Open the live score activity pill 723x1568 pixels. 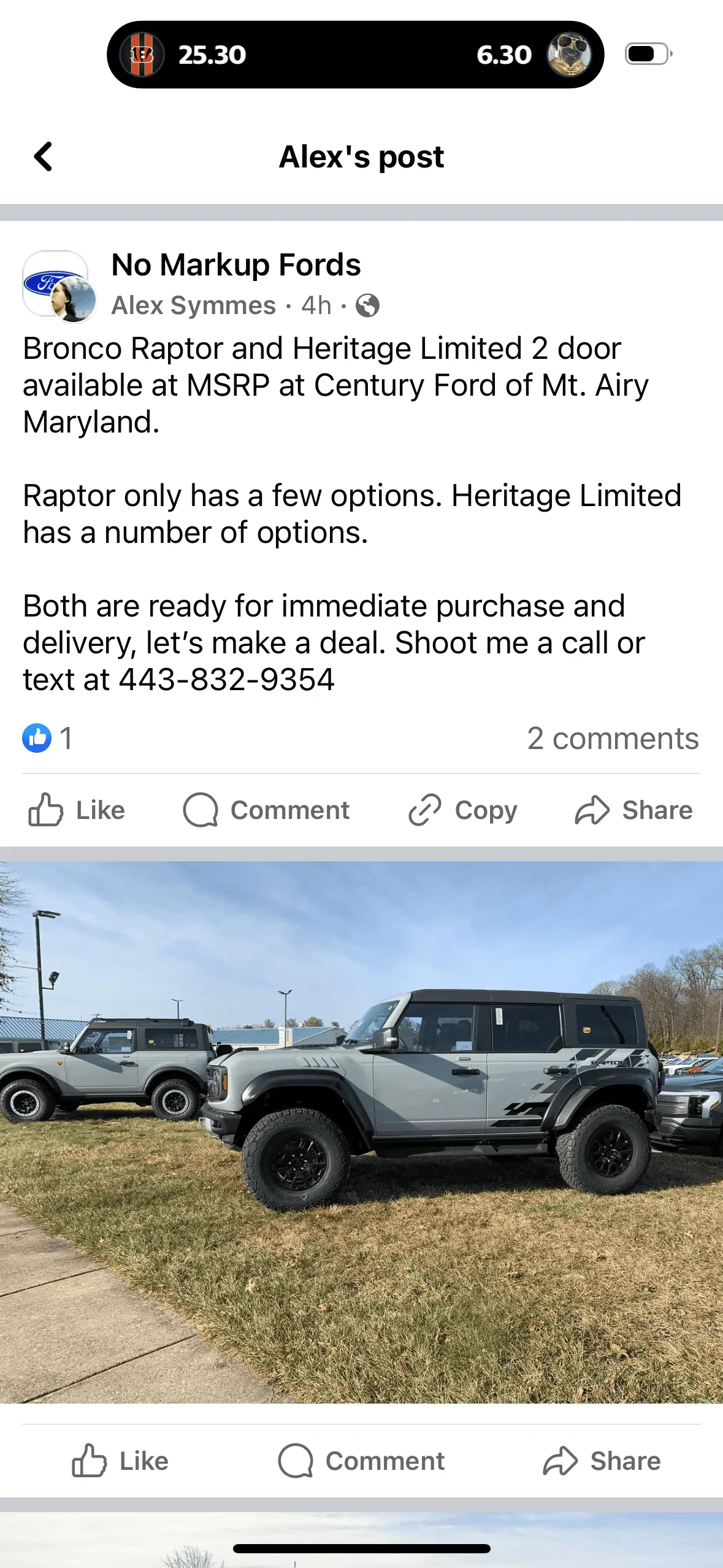point(356,55)
